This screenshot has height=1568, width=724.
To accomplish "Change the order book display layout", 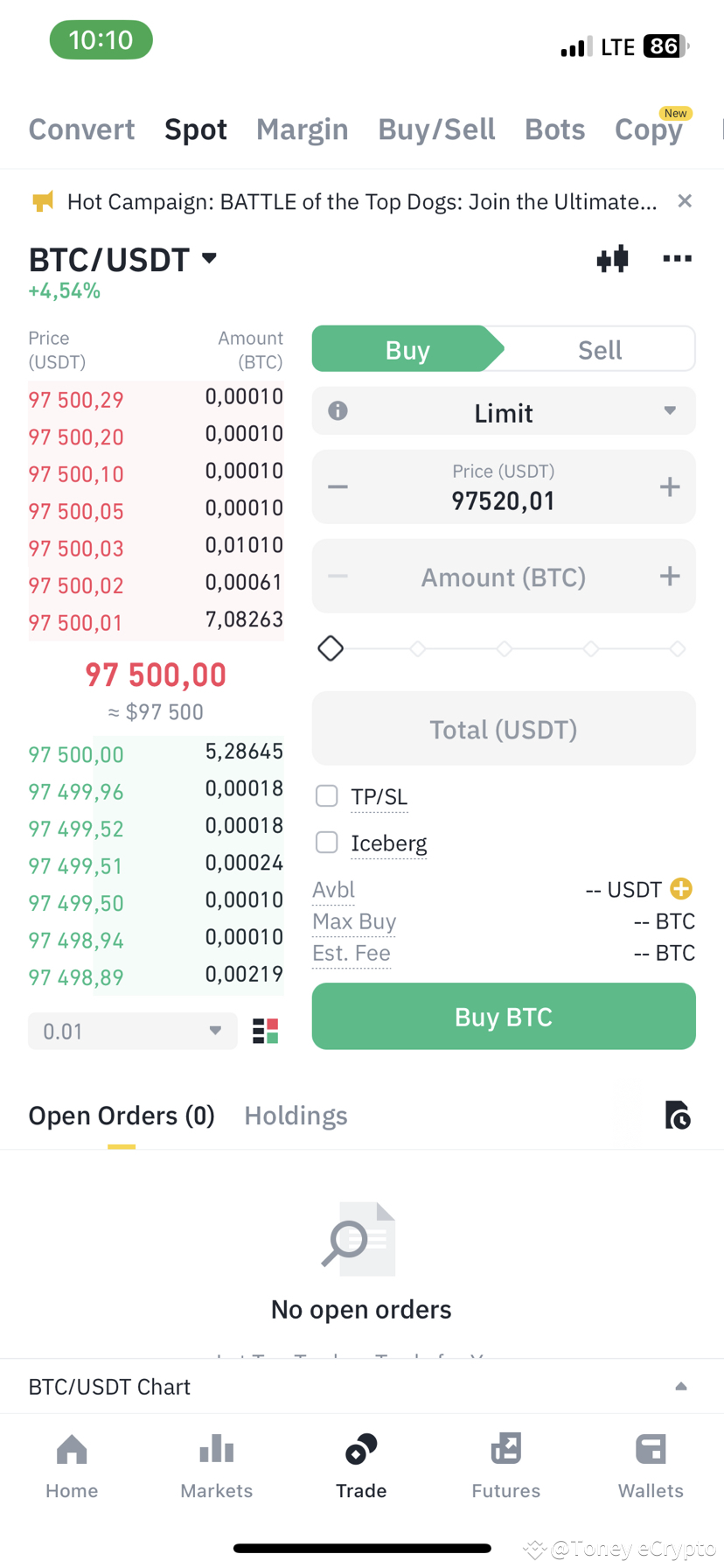I will coord(265,1031).
